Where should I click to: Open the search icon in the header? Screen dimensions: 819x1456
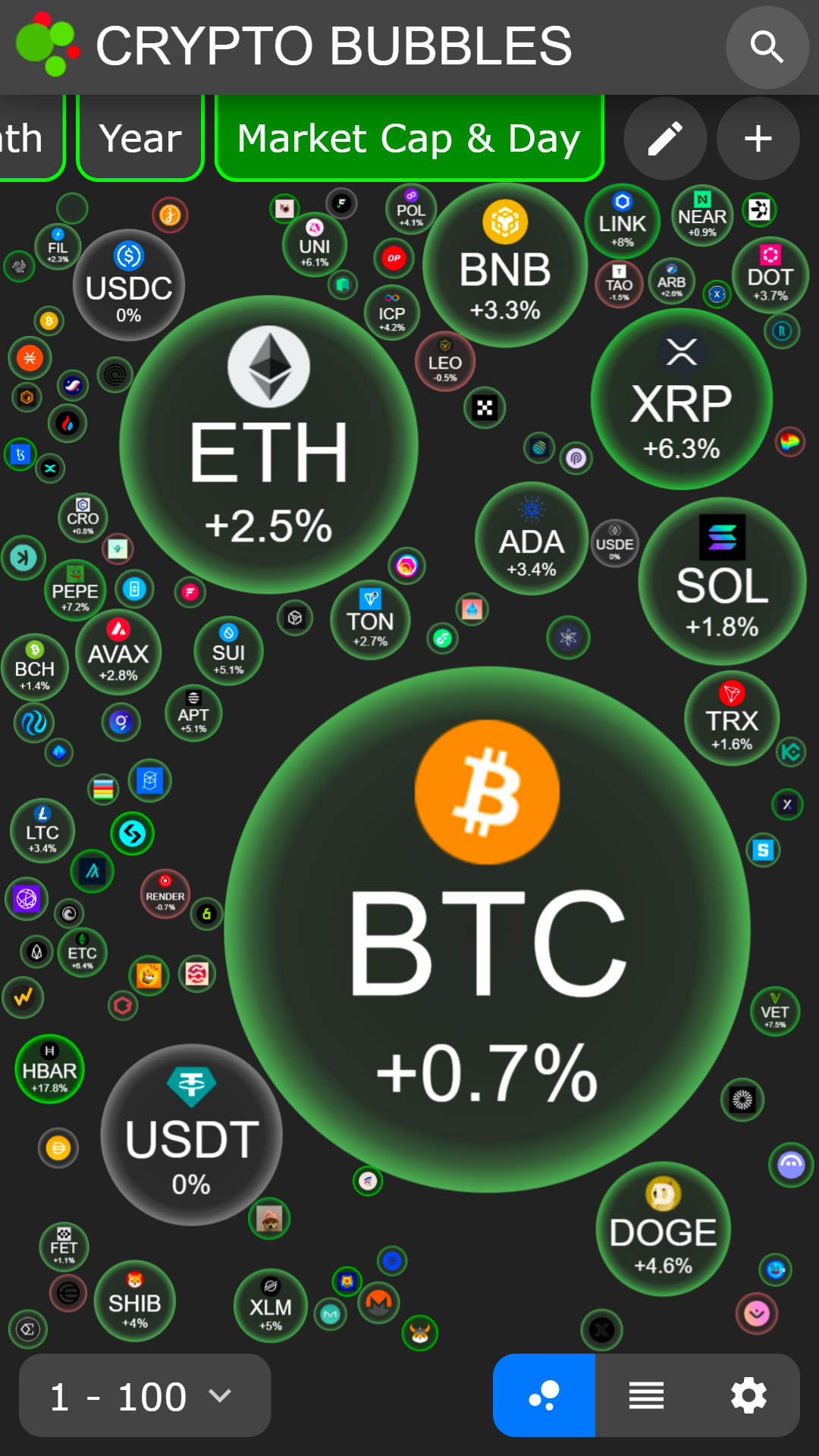(x=767, y=47)
